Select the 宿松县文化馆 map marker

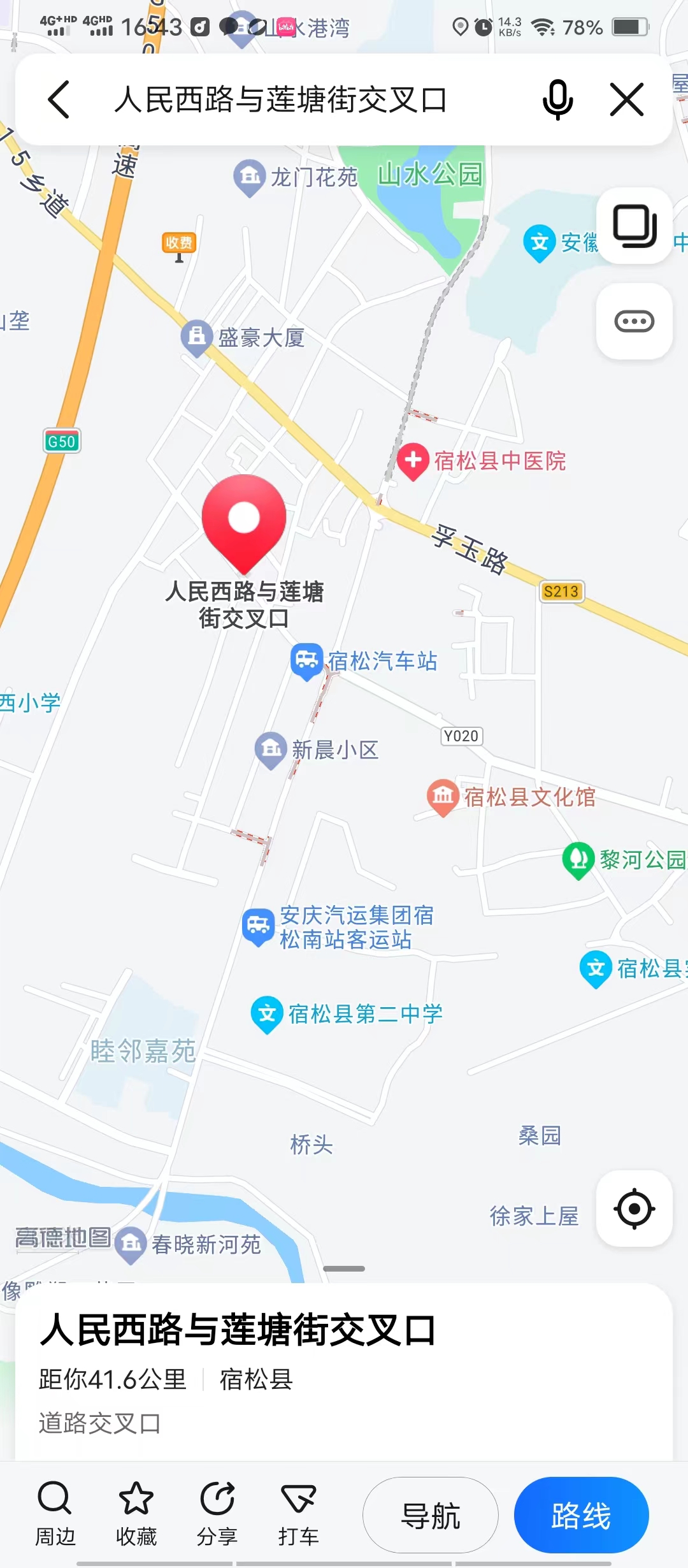click(x=443, y=797)
